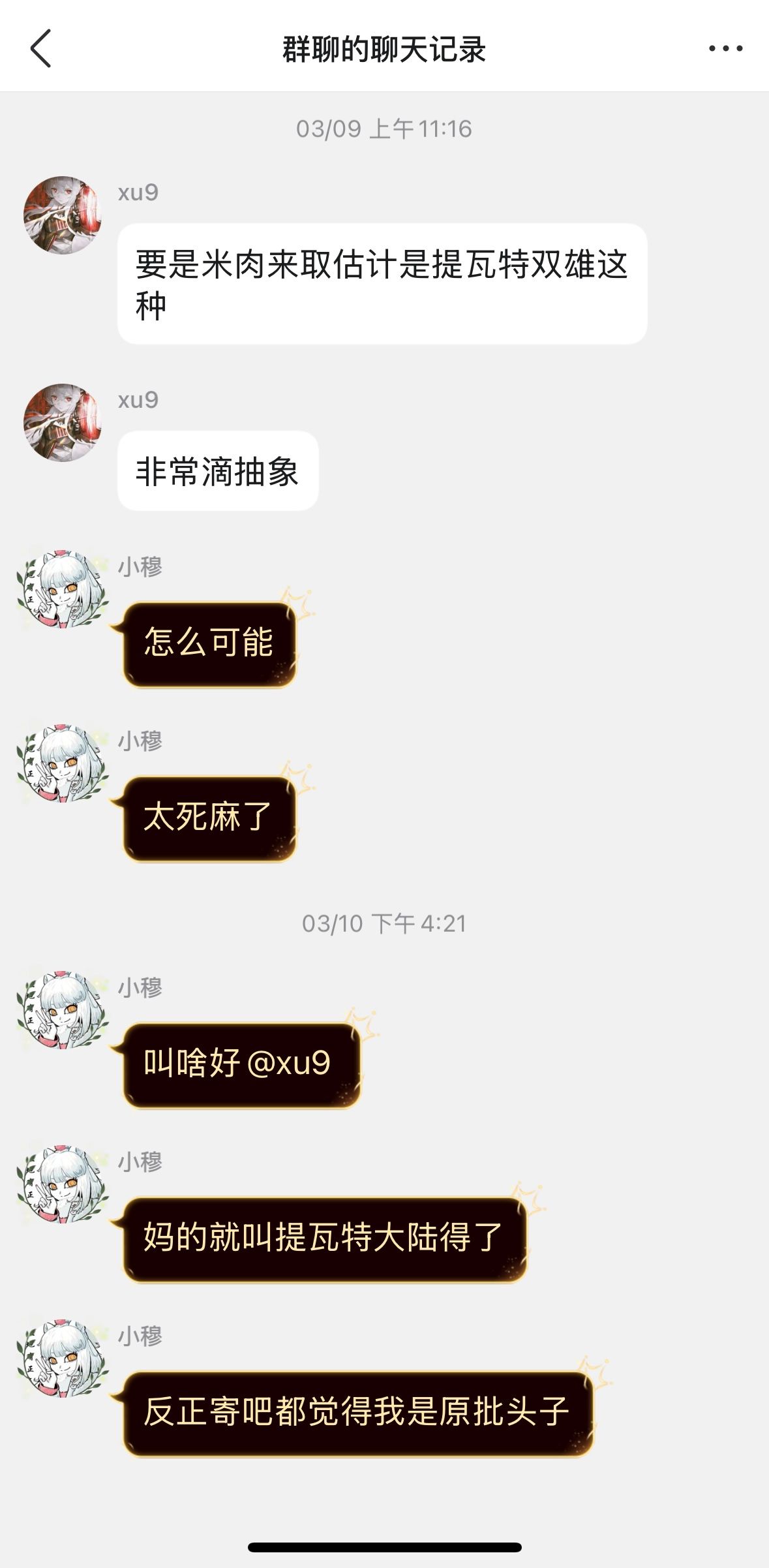Image resolution: width=769 pixels, height=1568 pixels.
Task: Go back from the chat record
Action: coord(40,48)
